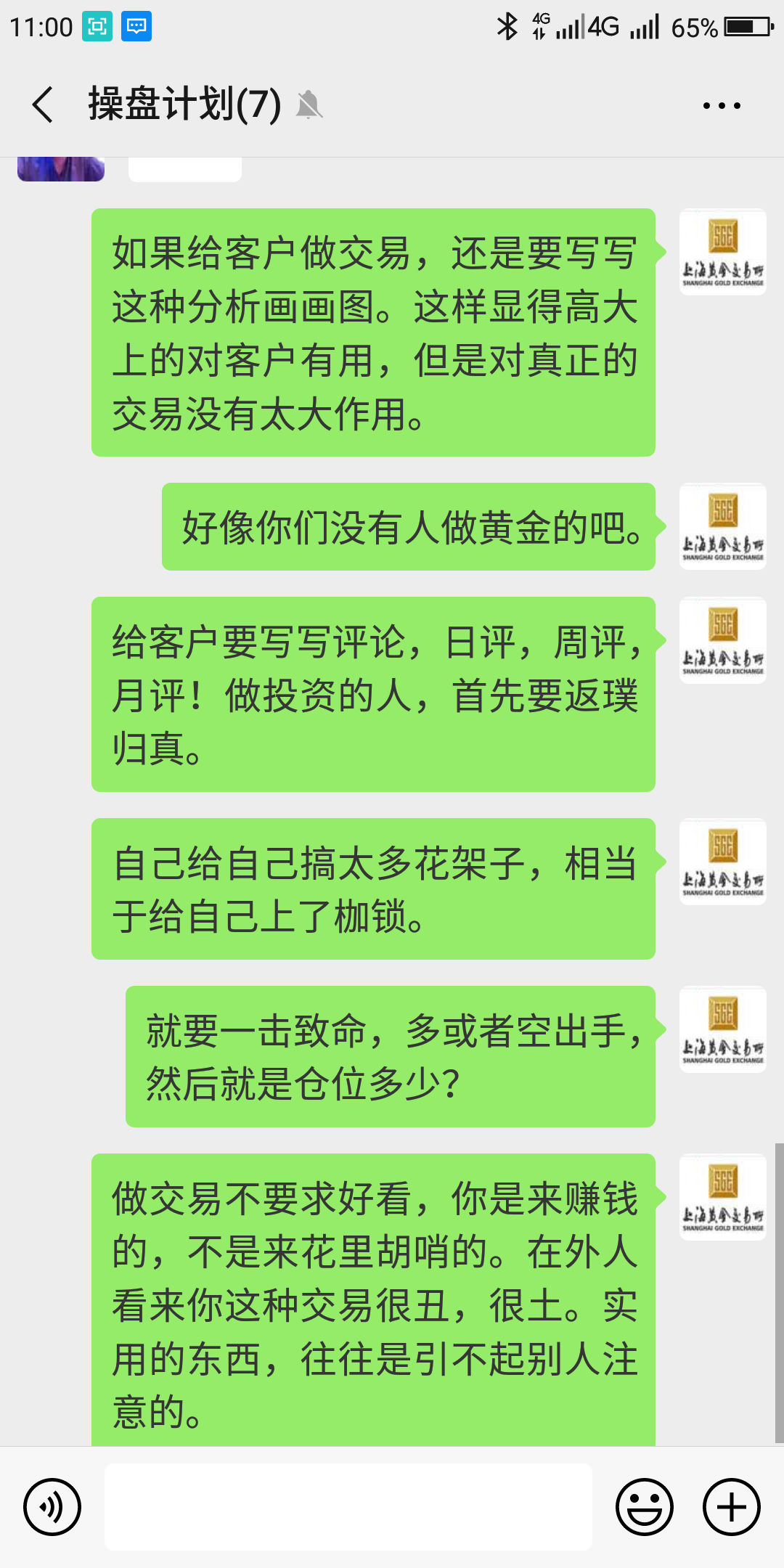Switch to voice message input
This screenshot has width=784, height=1568.
[x=52, y=1507]
